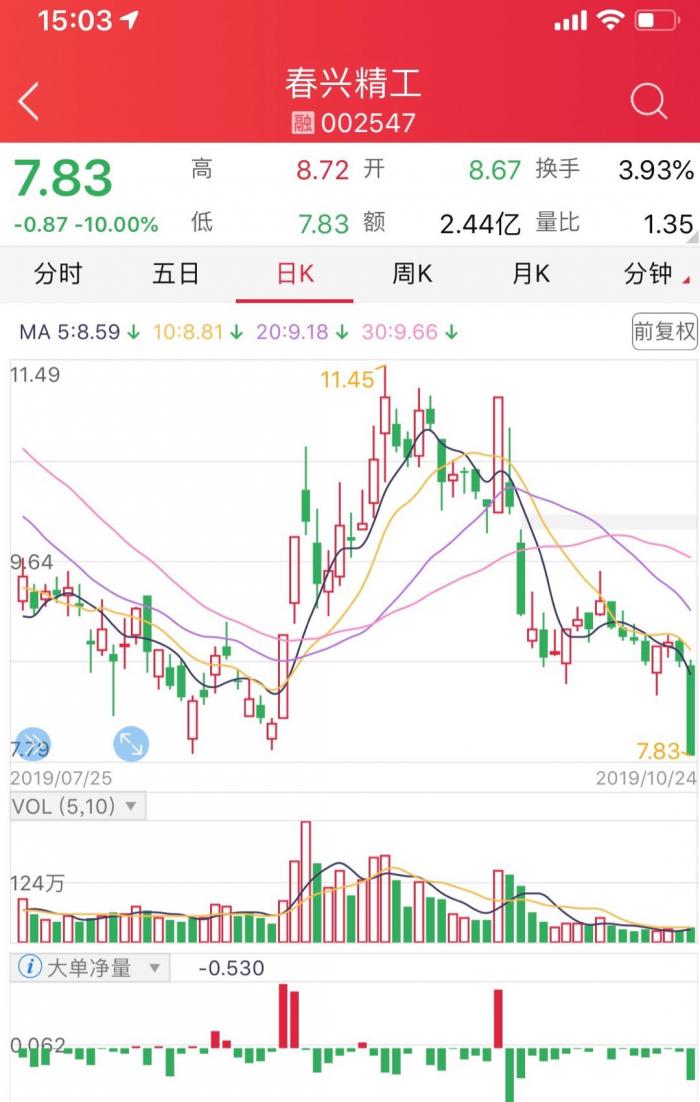Viewport: 700px width, 1102px height.
Task: Switch to the 五日 tab
Action: (x=176, y=274)
